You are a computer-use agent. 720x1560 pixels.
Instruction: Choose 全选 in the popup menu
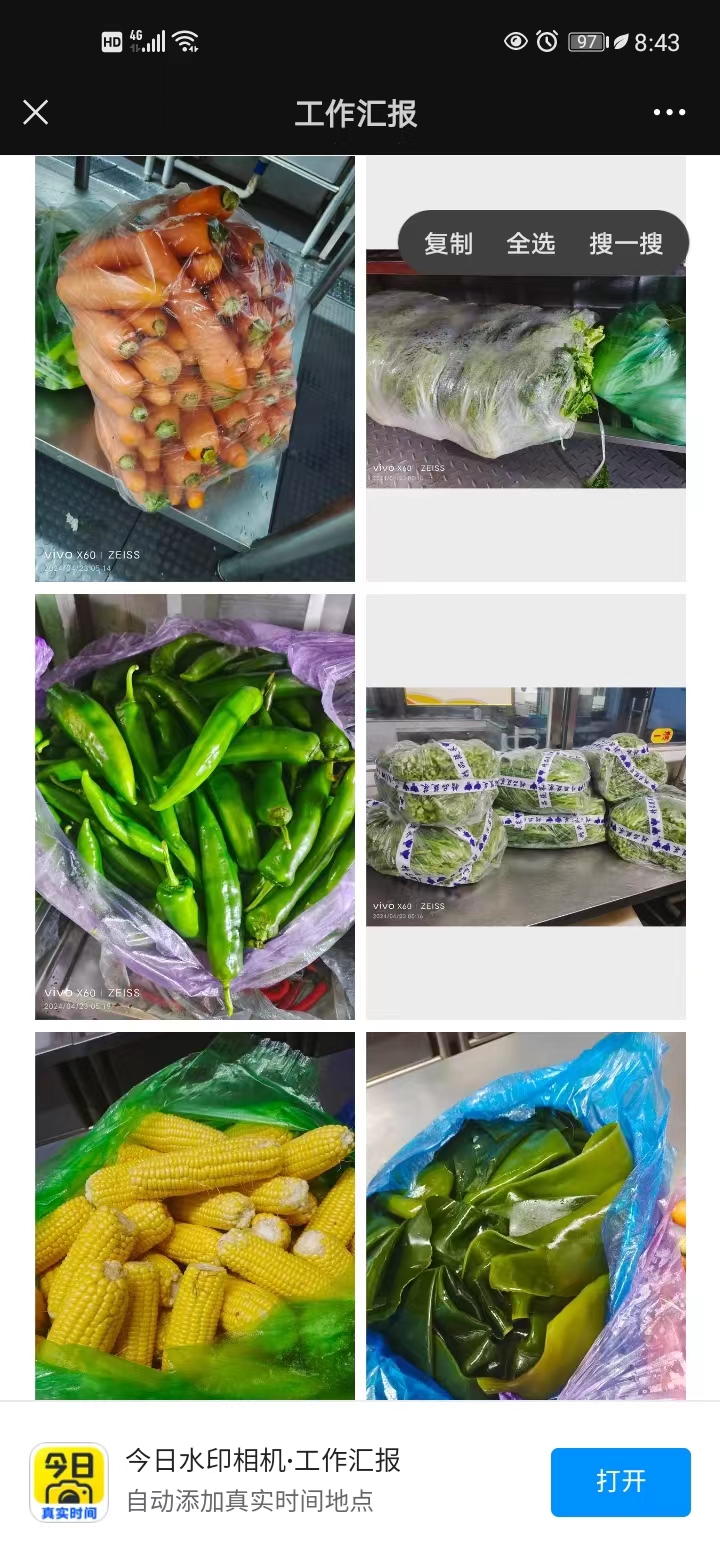click(x=530, y=243)
